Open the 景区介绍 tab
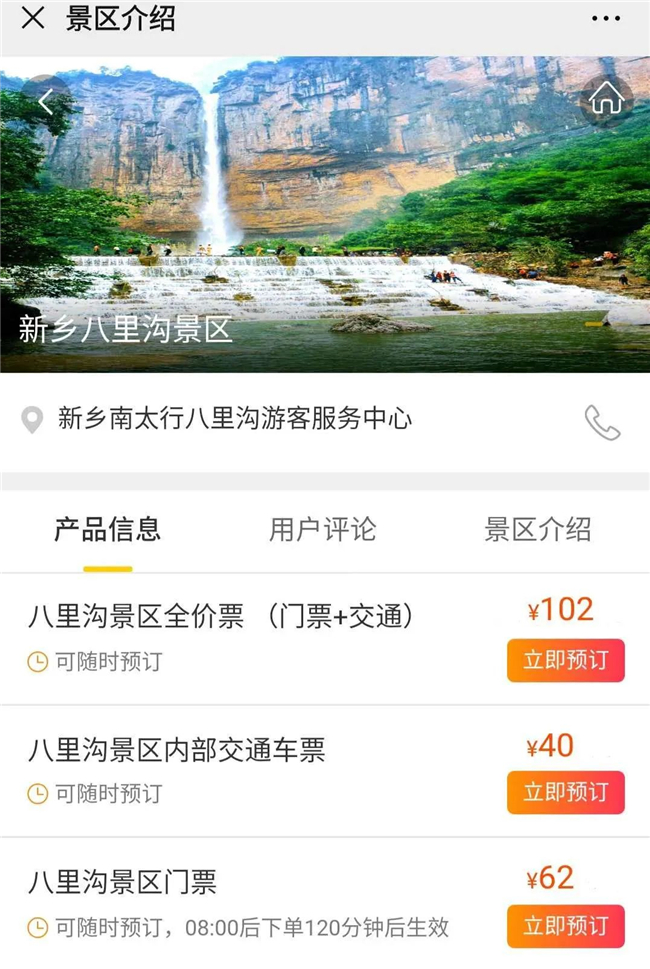The width and height of the screenshot is (650, 969). click(538, 529)
